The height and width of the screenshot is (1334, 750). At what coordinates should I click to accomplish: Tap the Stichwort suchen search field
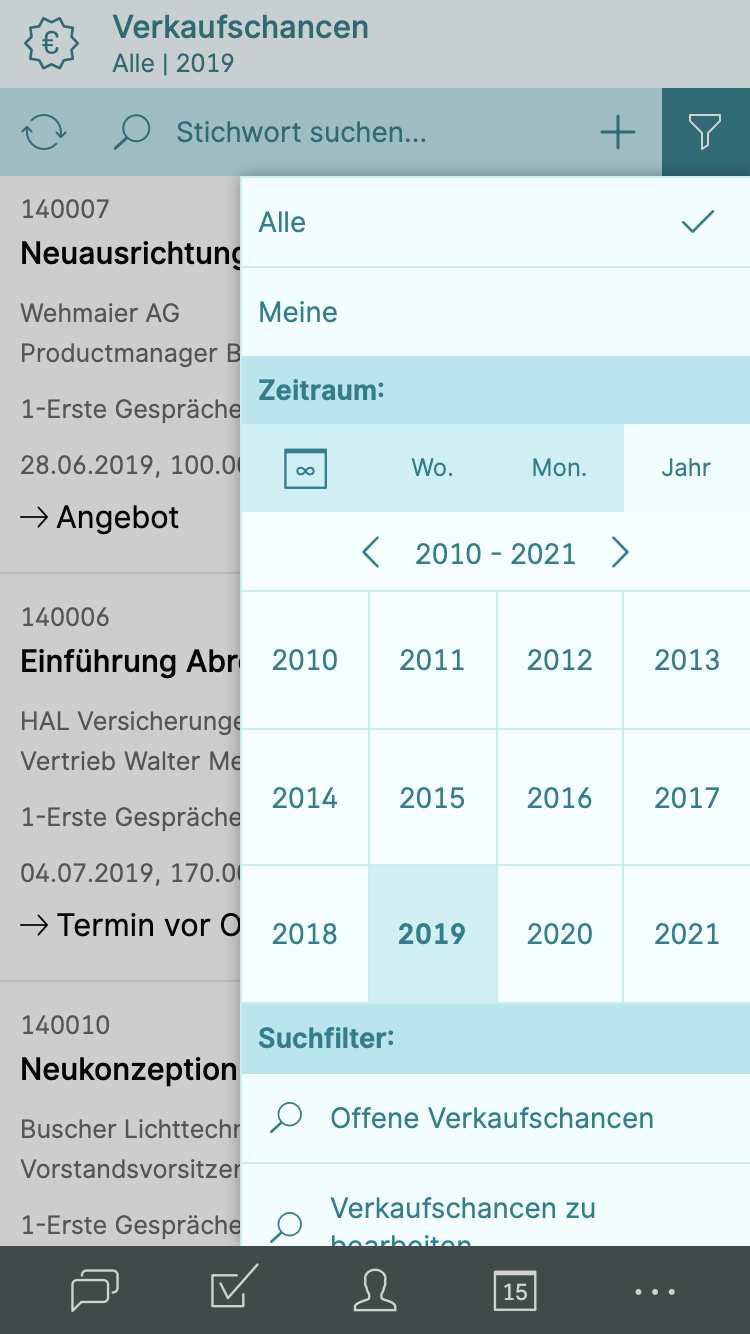point(301,132)
